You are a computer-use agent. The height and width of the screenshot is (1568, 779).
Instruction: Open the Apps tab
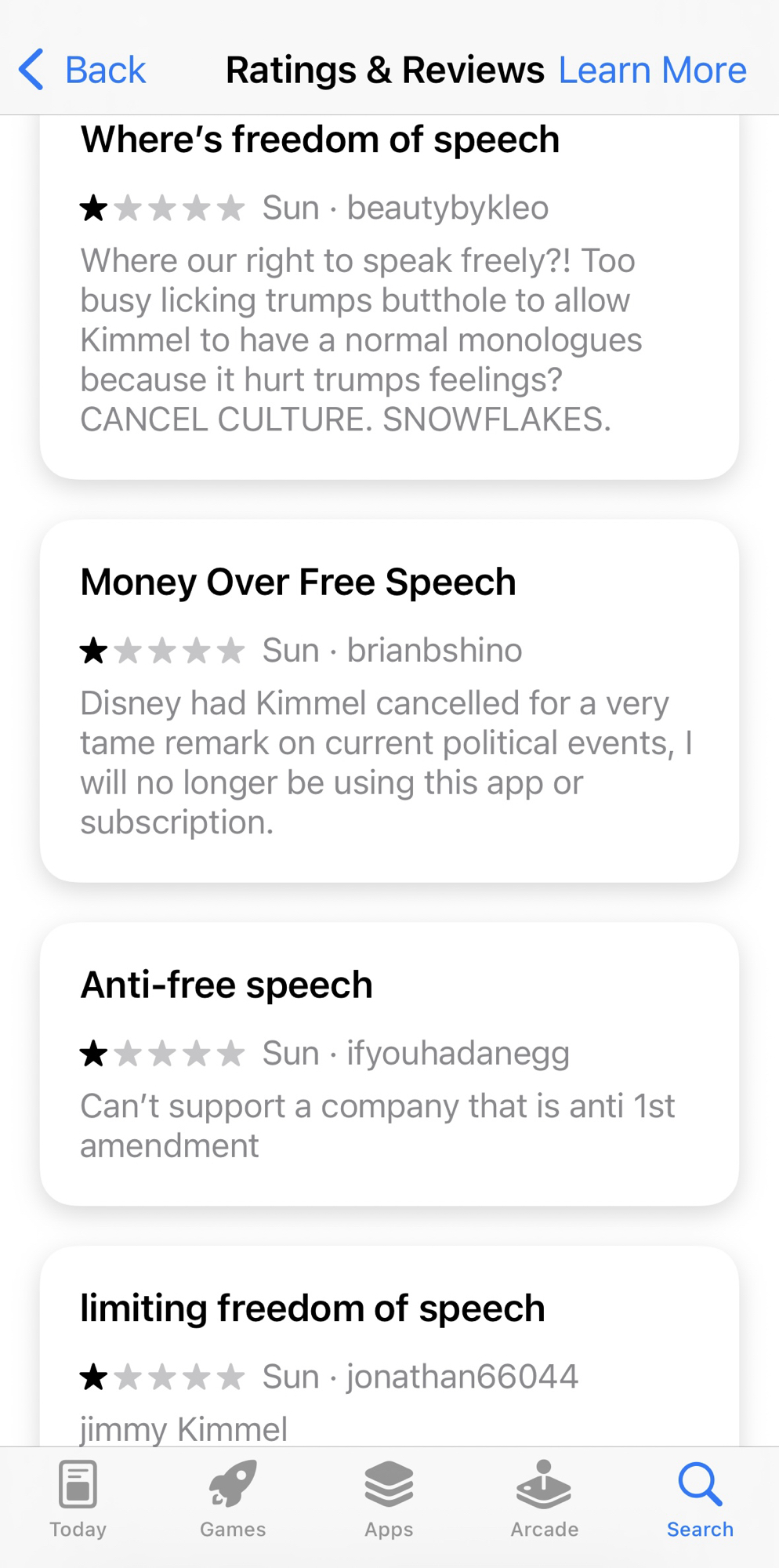click(389, 1499)
